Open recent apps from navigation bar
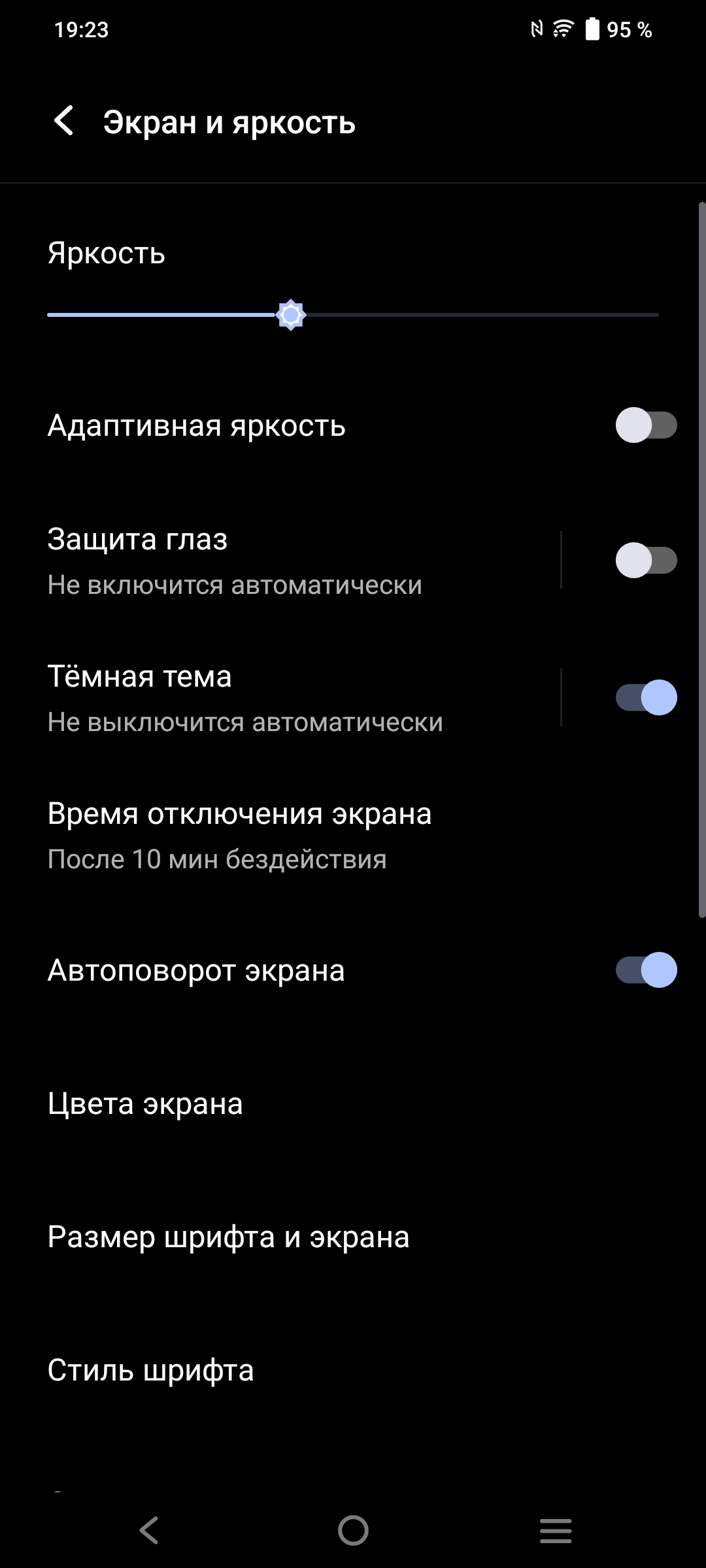This screenshot has height=1568, width=706. pos(556,1530)
